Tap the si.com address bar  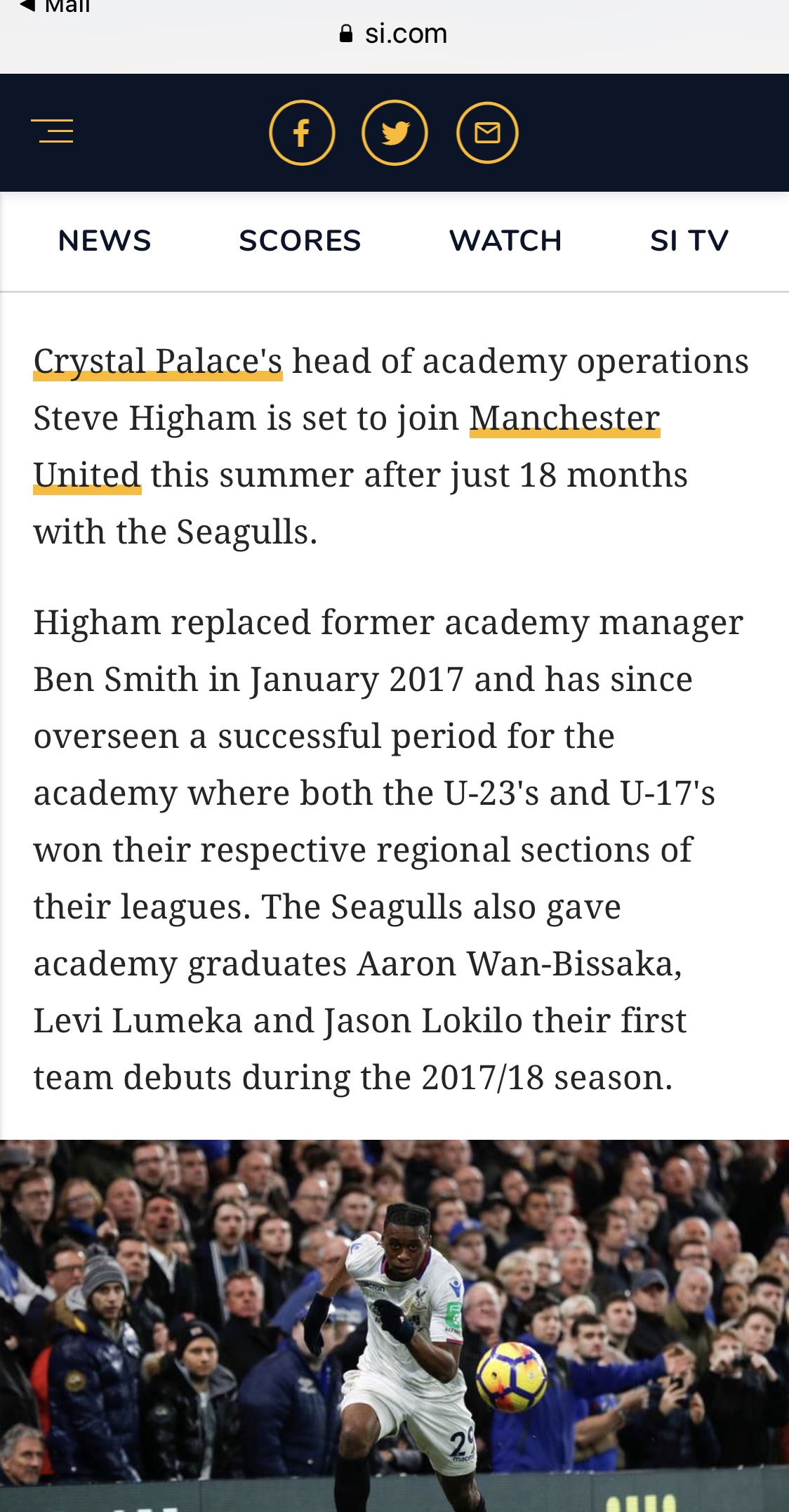pyautogui.click(x=393, y=34)
